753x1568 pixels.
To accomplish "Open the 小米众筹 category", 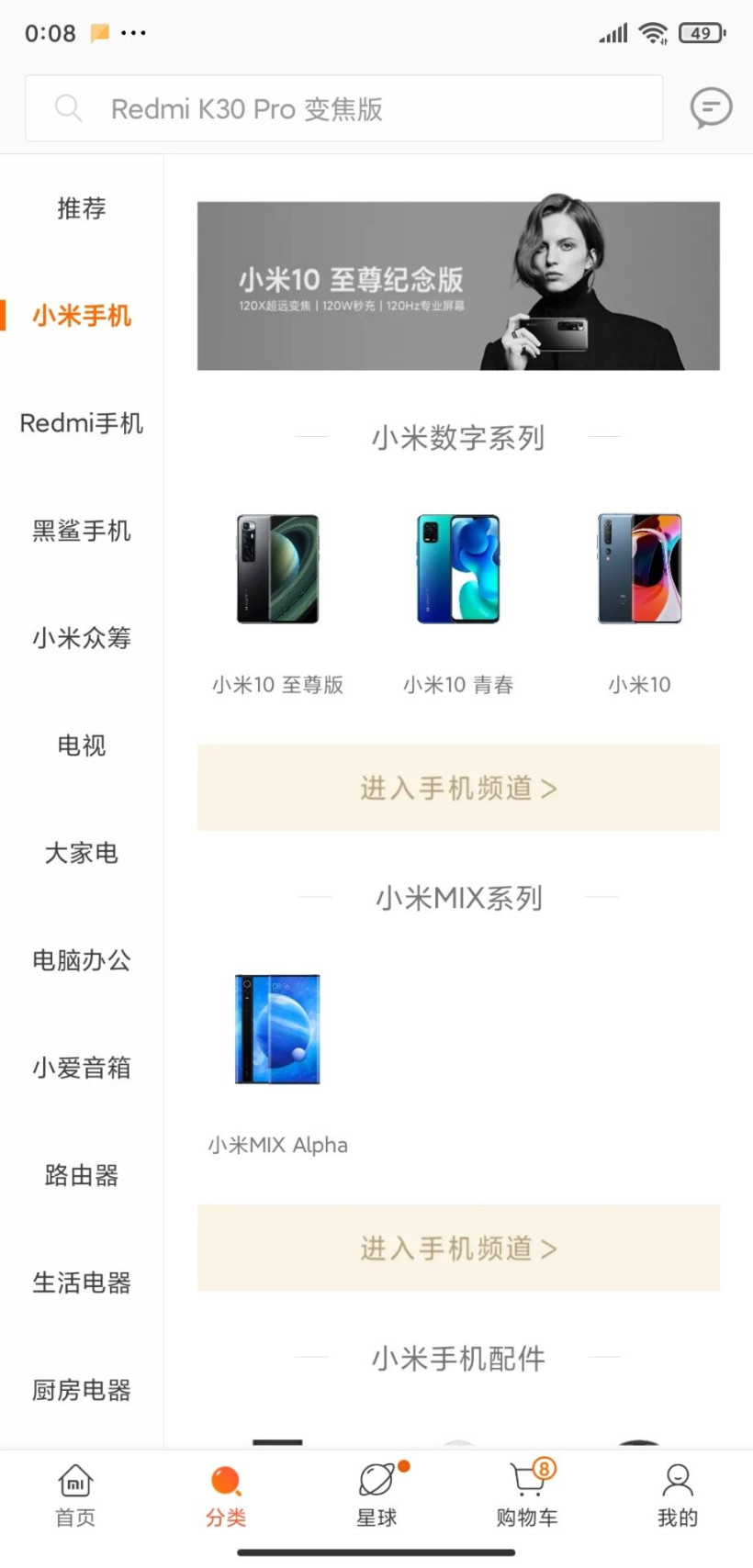I will [82, 638].
